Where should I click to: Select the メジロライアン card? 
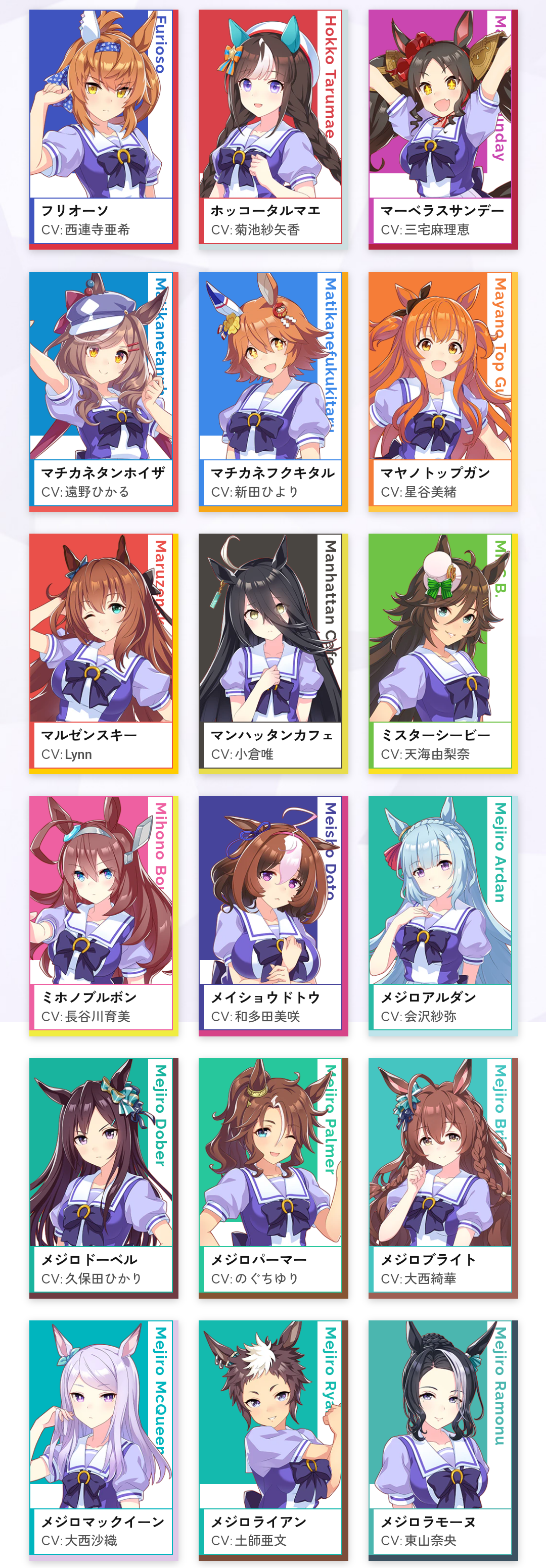point(272,1440)
